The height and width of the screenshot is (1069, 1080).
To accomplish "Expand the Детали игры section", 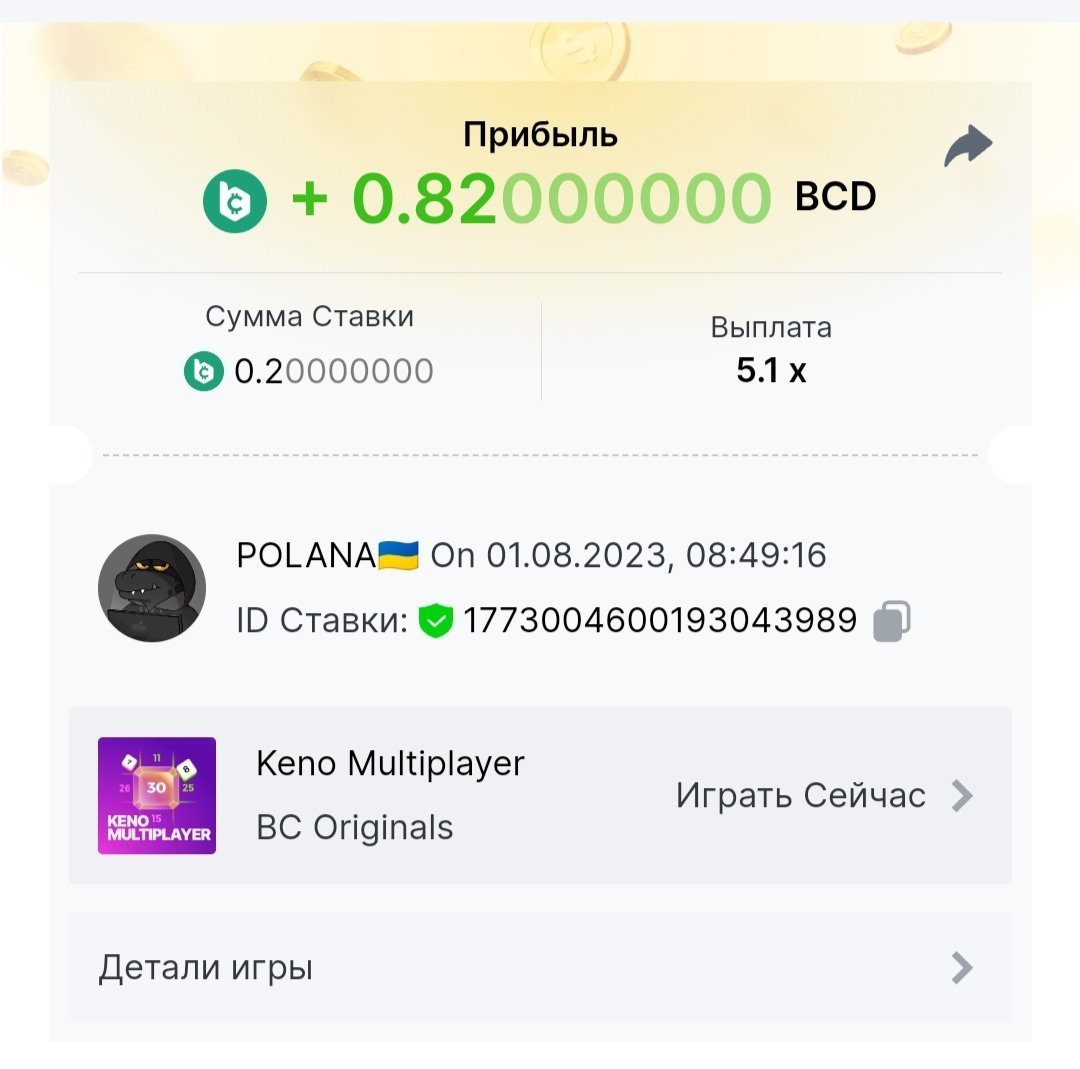I will pyautogui.click(x=540, y=968).
